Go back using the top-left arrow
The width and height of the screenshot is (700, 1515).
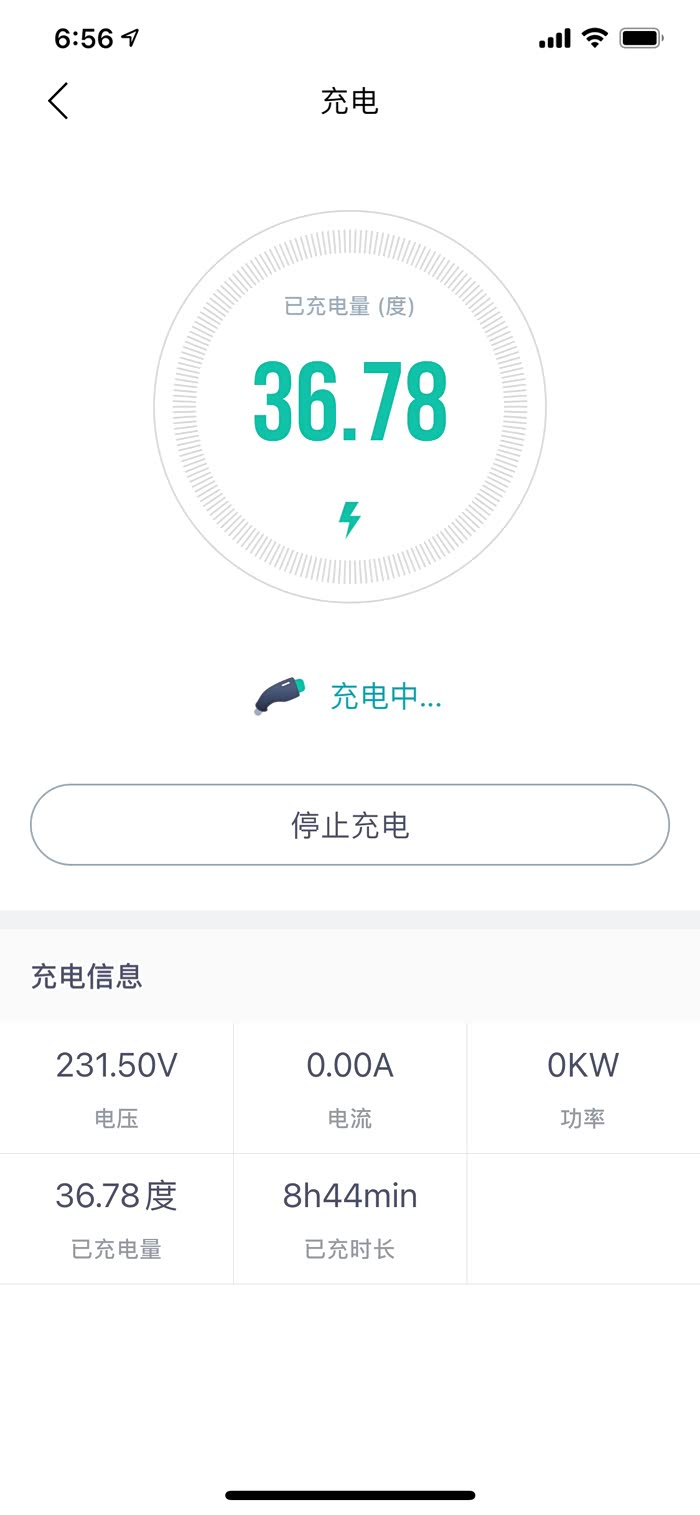(58, 101)
